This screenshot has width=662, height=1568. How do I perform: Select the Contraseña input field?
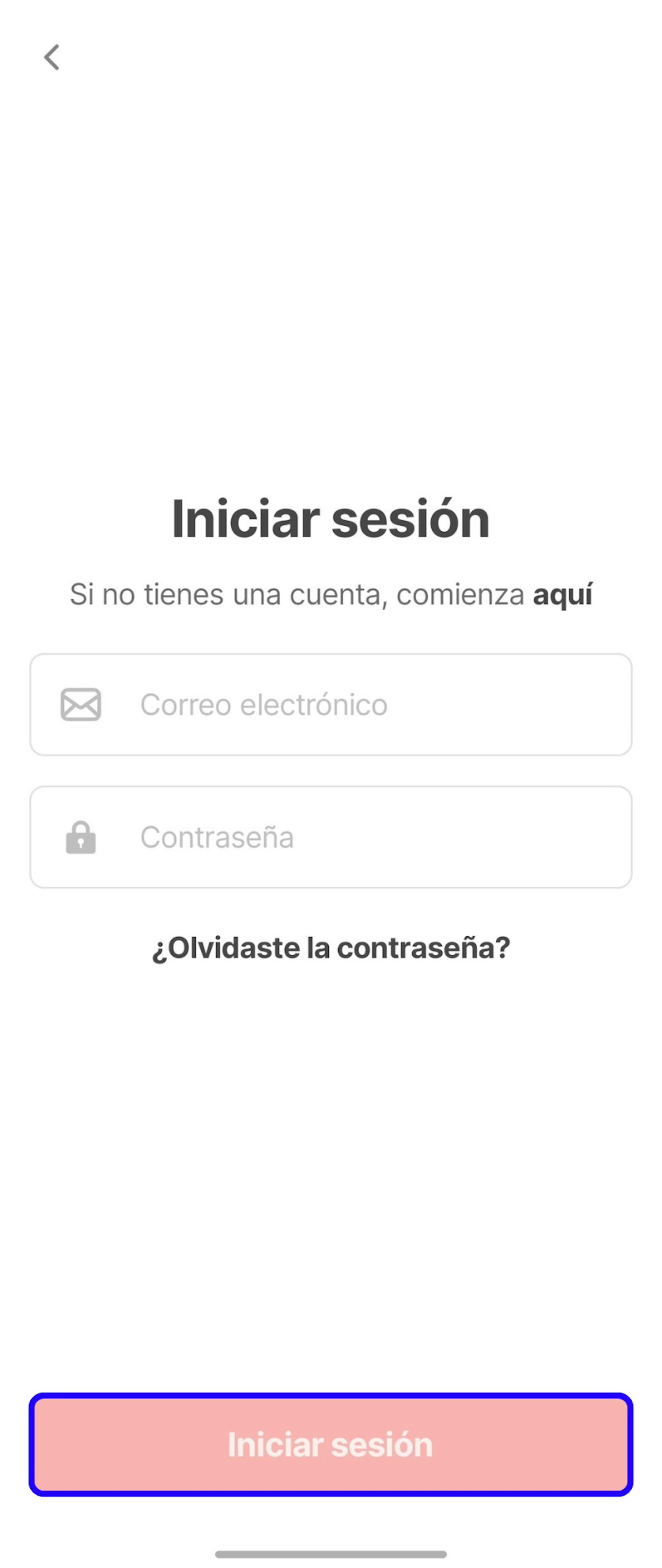[331, 837]
